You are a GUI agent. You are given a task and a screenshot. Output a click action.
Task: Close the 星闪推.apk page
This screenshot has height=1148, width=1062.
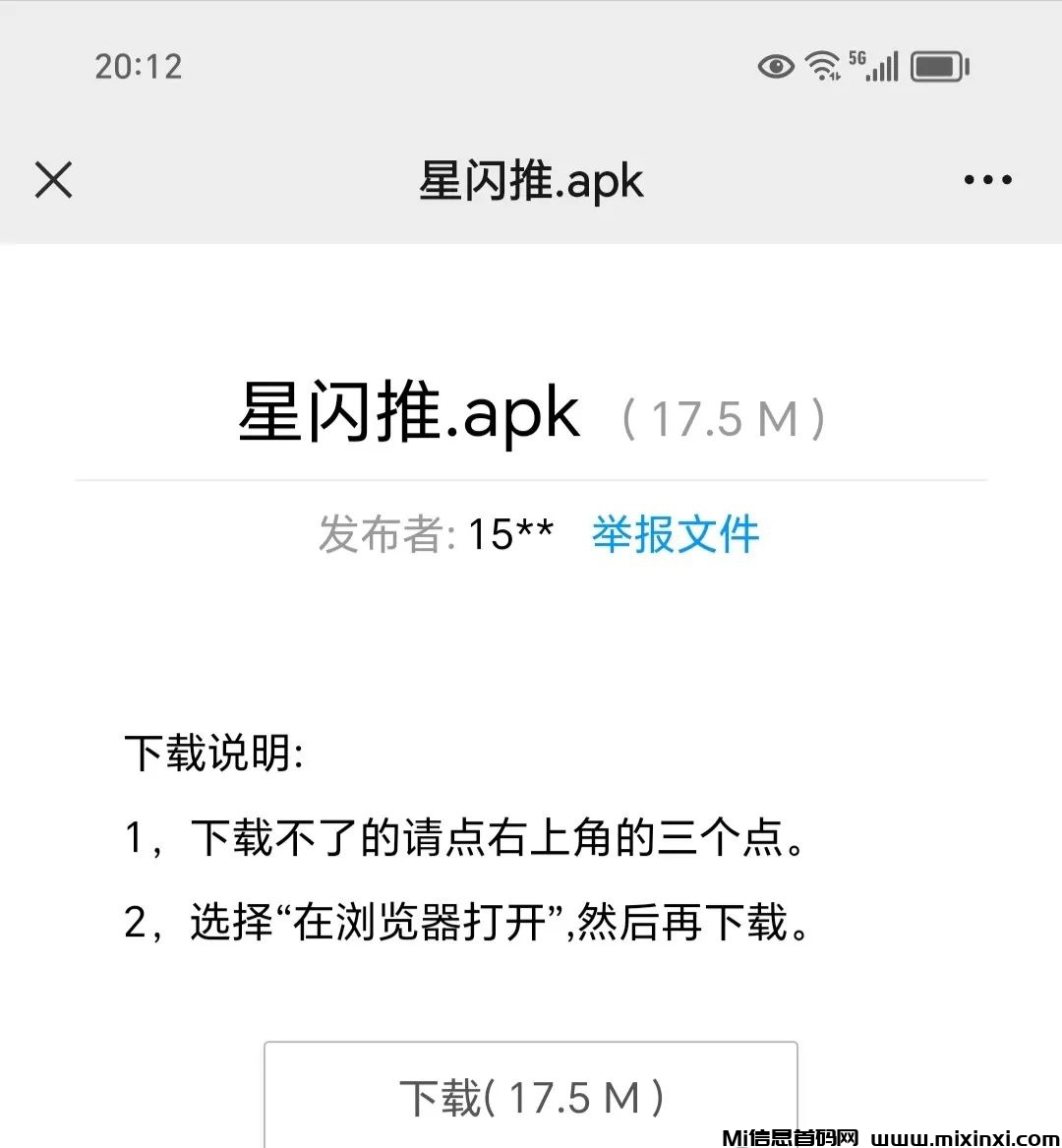click(53, 180)
